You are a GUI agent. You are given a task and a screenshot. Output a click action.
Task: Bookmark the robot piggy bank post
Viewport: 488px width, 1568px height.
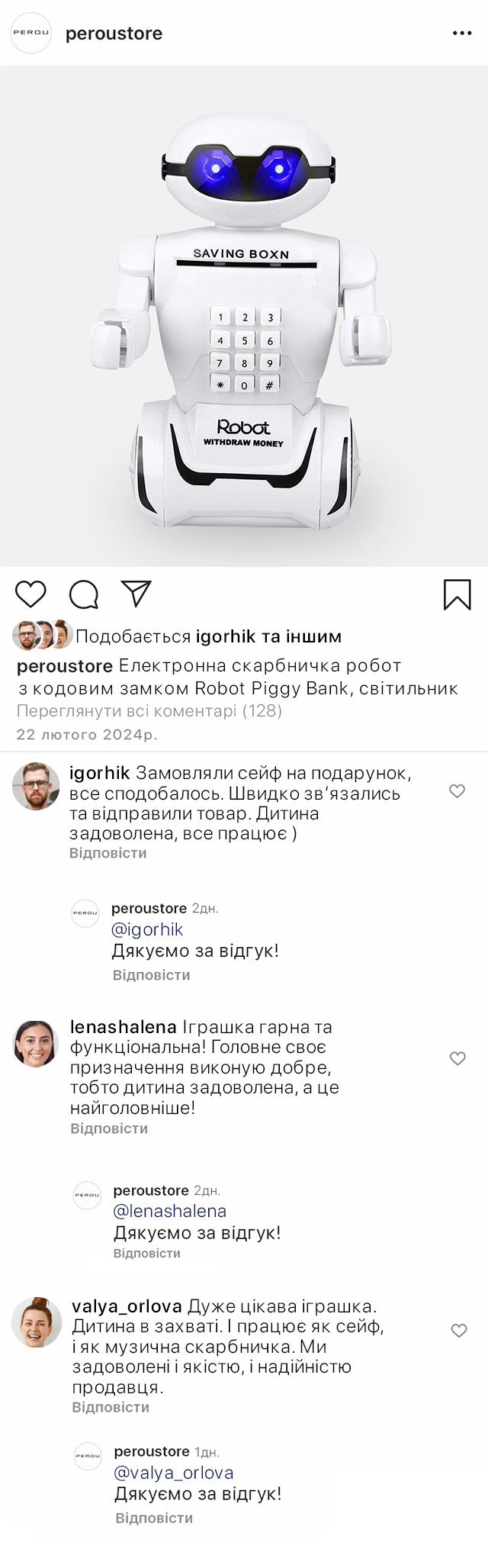click(457, 595)
